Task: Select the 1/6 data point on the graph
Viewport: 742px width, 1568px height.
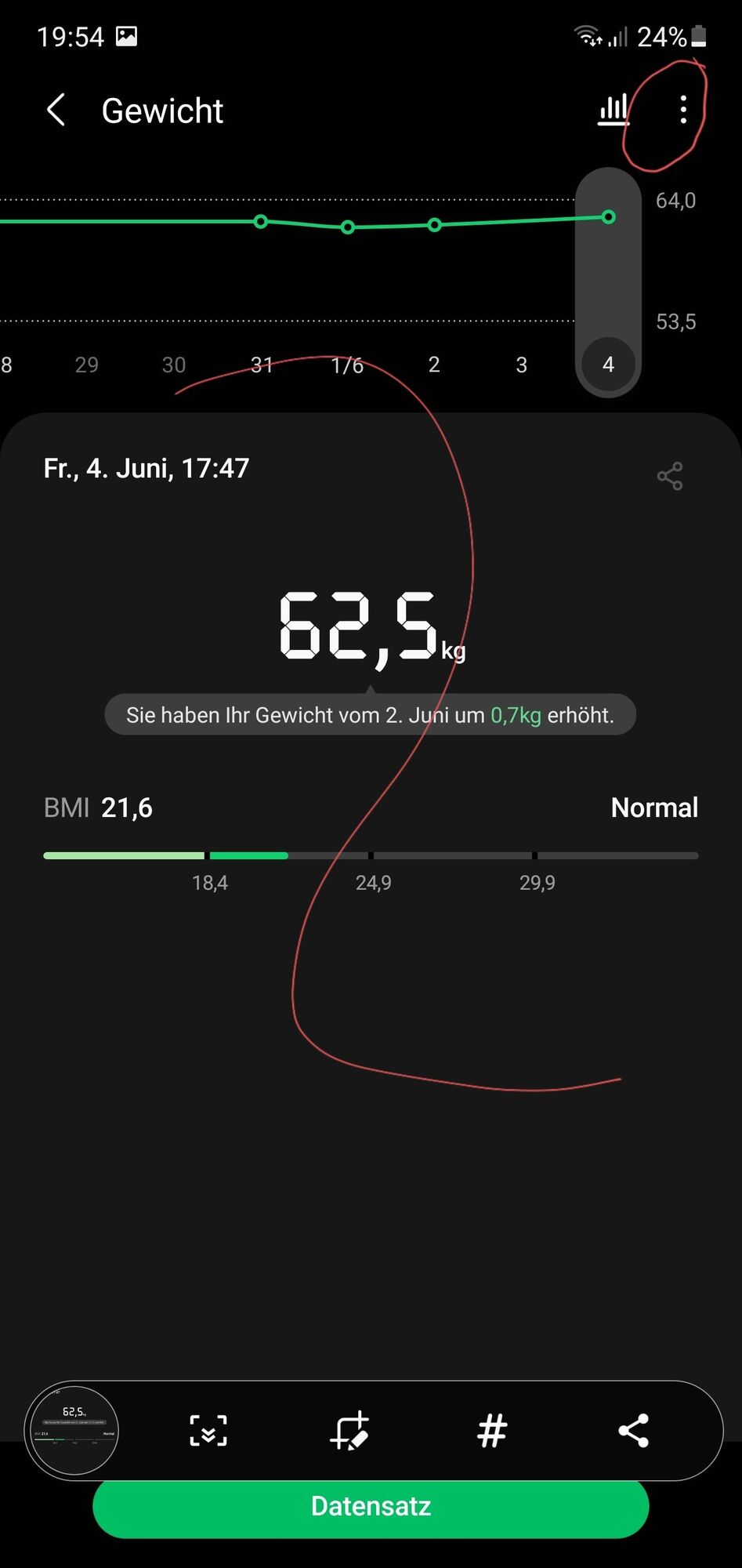Action: (x=348, y=227)
